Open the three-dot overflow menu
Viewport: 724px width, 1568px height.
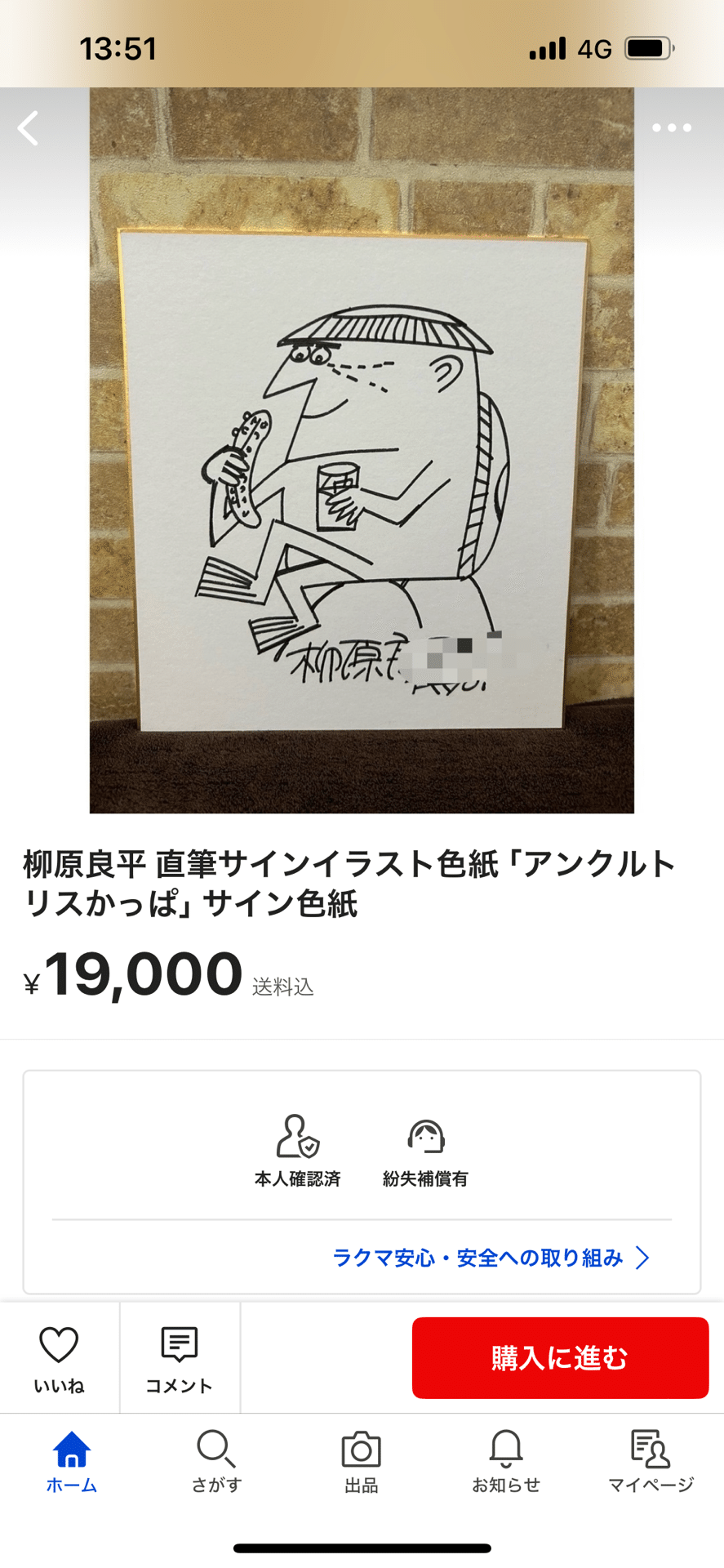[x=671, y=128]
